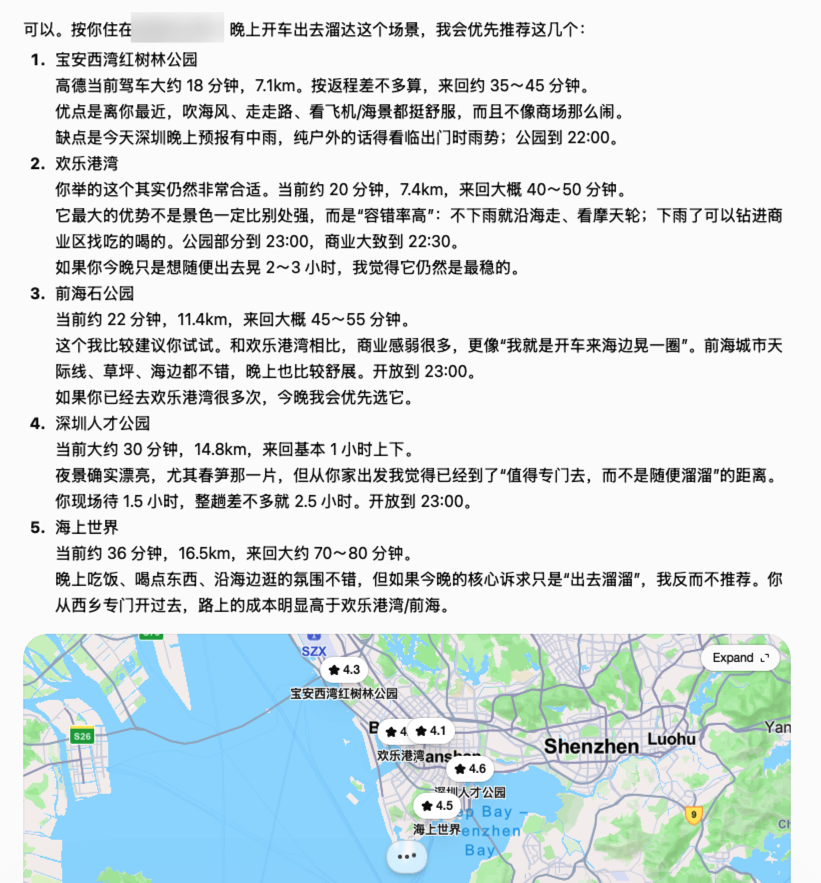Screen dimensions: 821x883
Task: Open the 4.6 rating pin near 深圳人才公园
Action: [470, 769]
